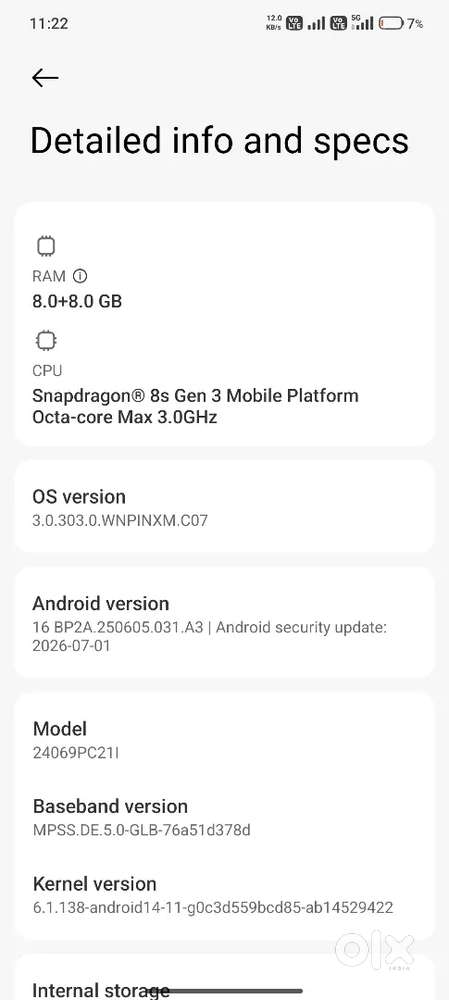449x1000 pixels.
Task: Tap the Kernel version row
Action: (224, 894)
